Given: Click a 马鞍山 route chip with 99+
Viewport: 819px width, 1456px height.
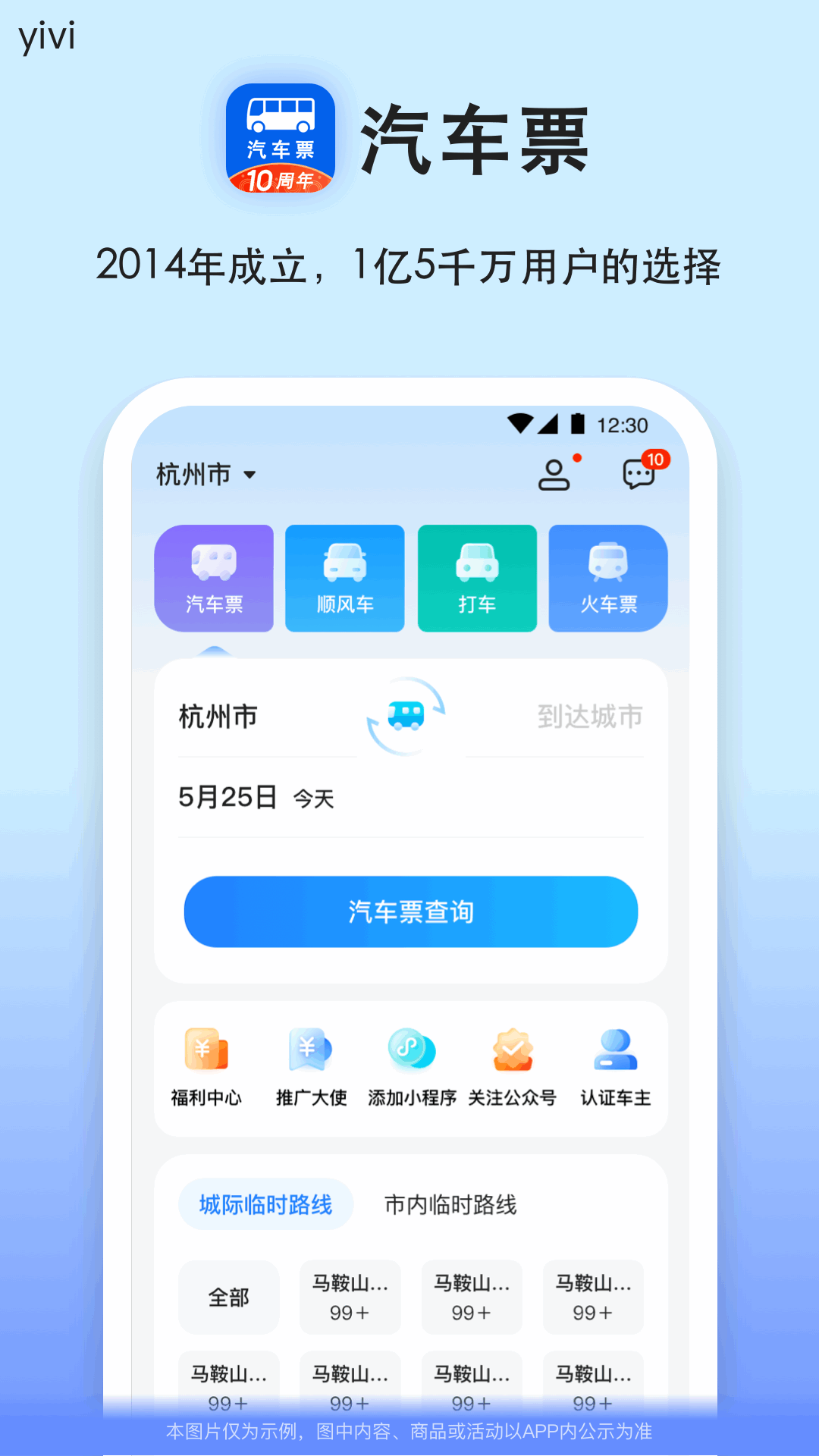Looking at the screenshot, I should coord(350,1297).
